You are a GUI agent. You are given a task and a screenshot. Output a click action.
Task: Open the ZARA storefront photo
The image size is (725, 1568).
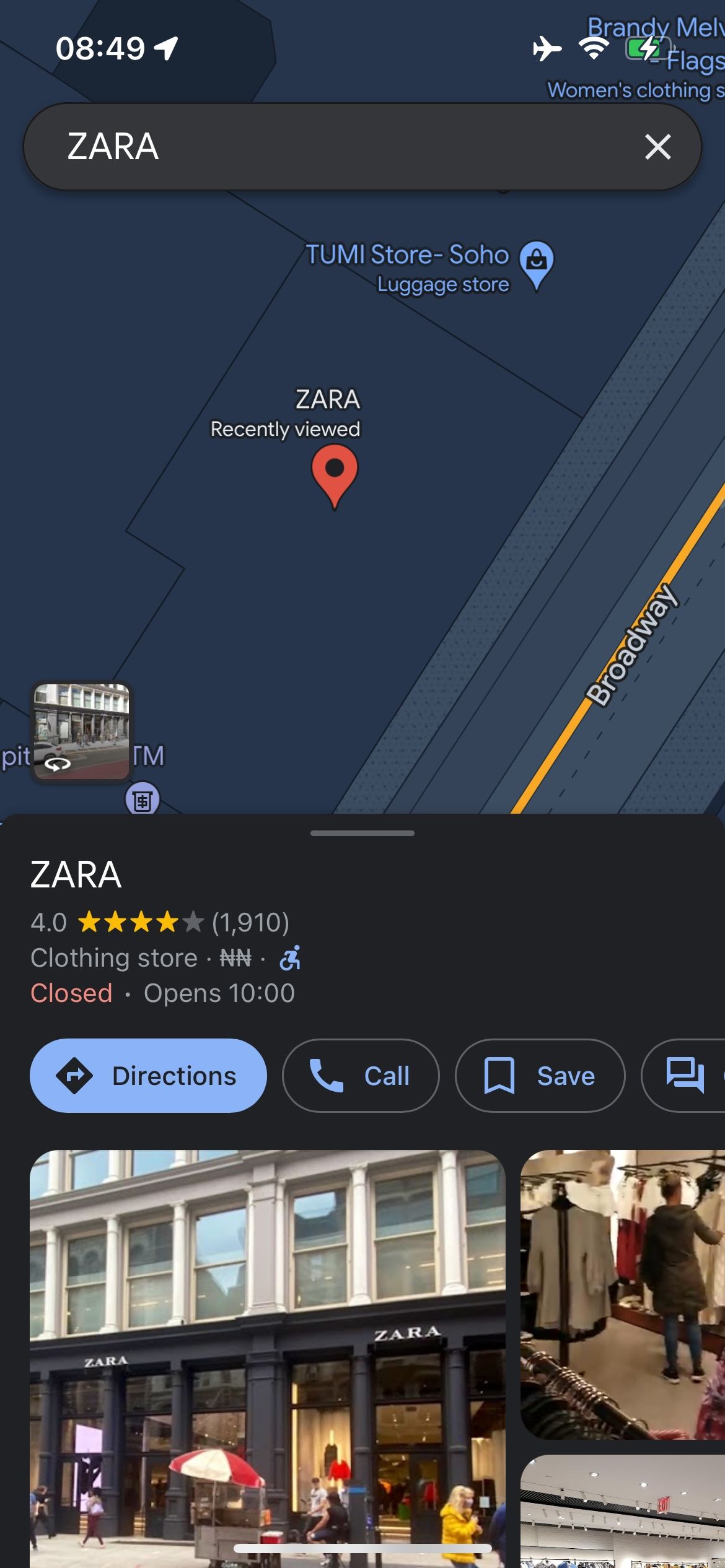point(266,1331)
